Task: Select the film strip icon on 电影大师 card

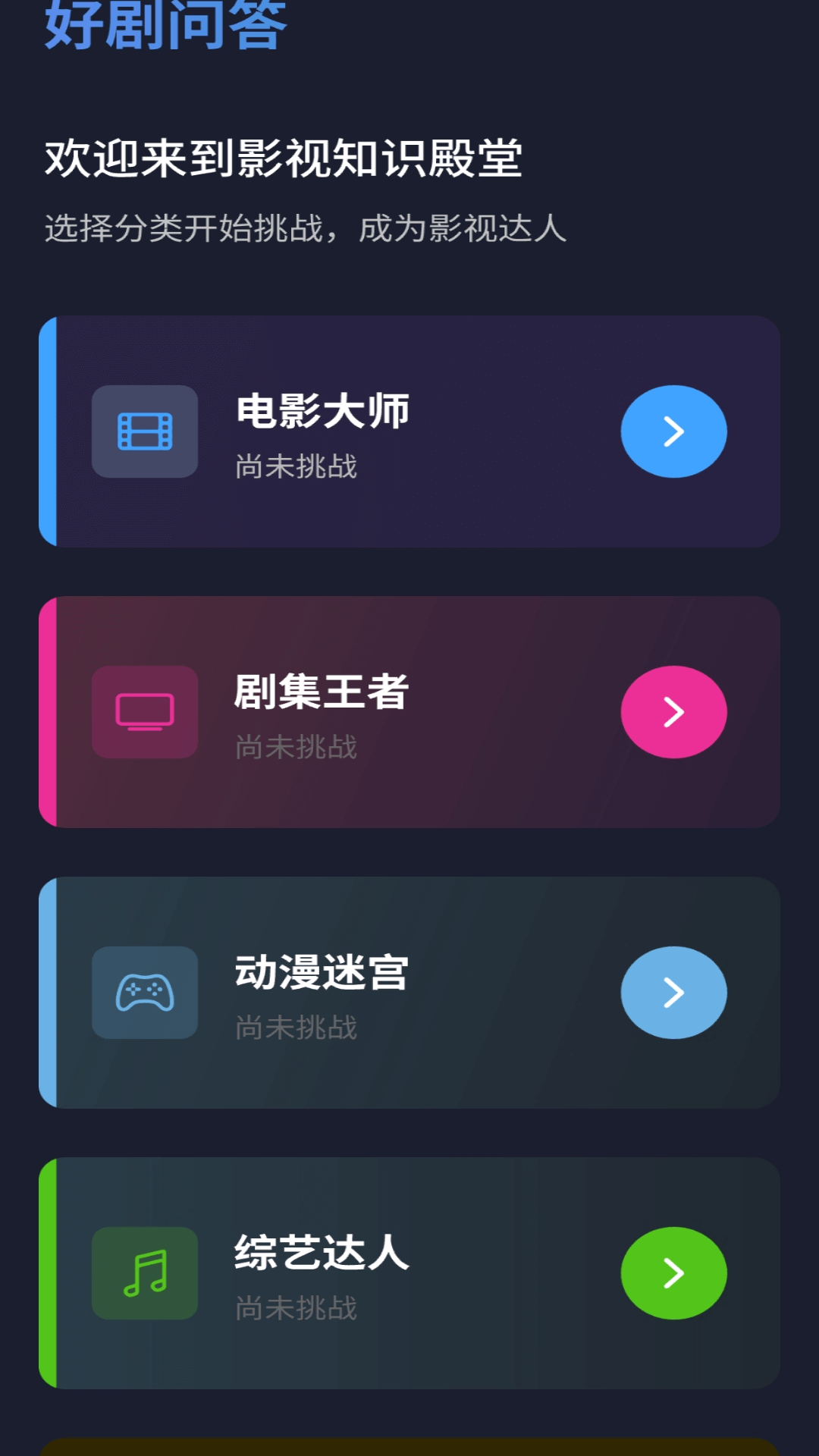Action: point(144,431)
